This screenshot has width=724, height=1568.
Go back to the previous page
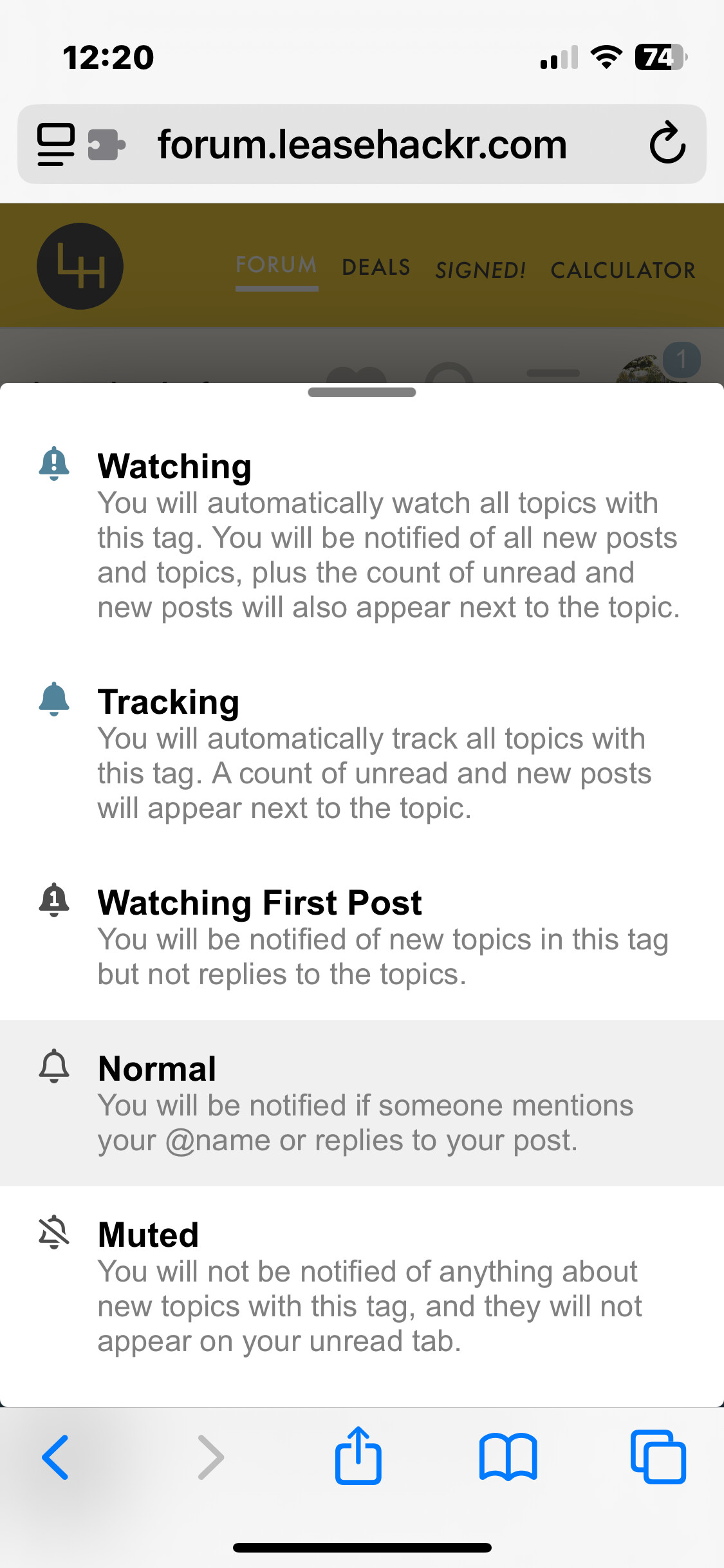[55, 1457]
